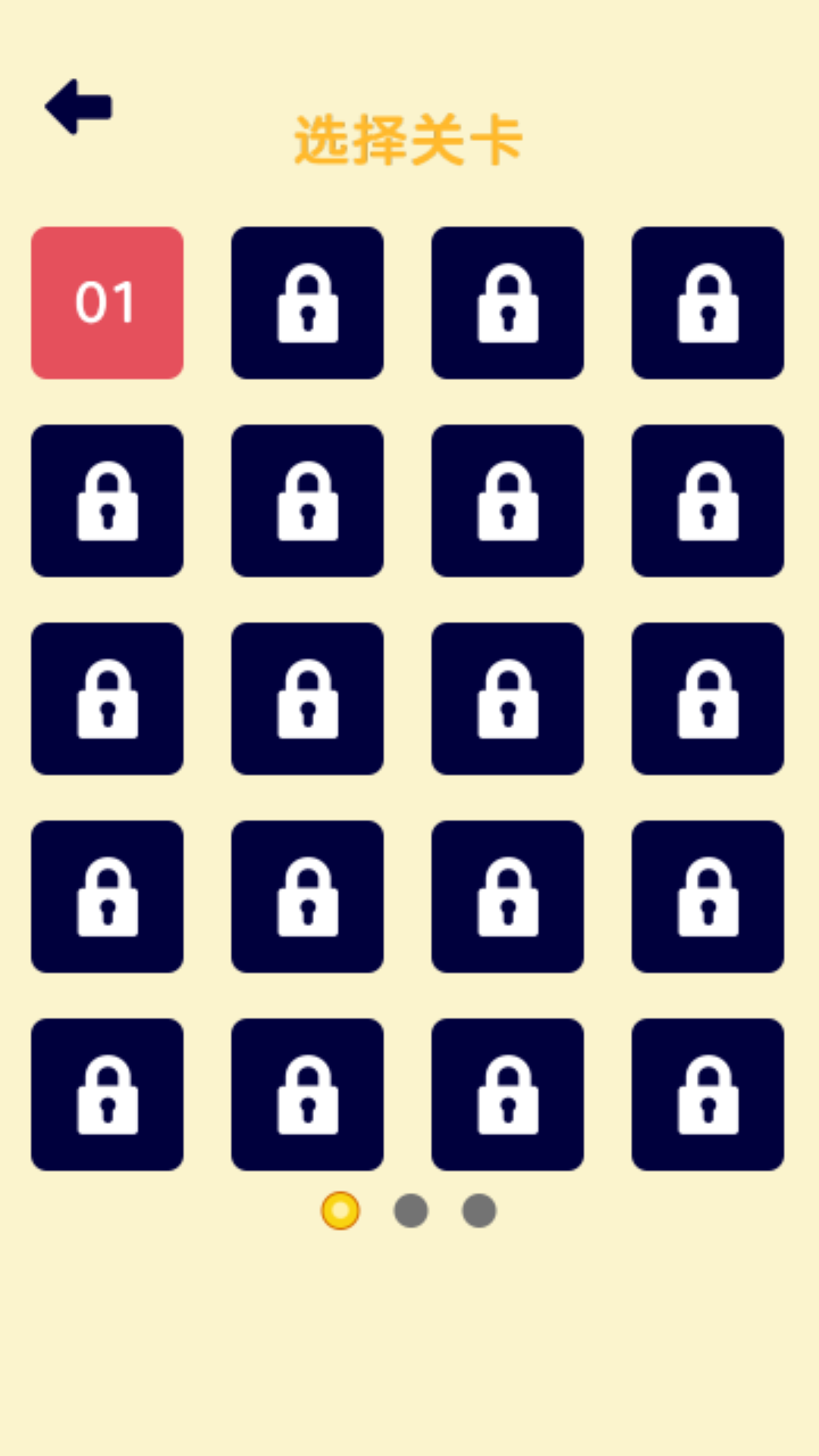Image resolution: width=819 pixels, height=1456 pixels.
Task: Open the last locked level in the middle row
Action: click(x=708, y=700)
